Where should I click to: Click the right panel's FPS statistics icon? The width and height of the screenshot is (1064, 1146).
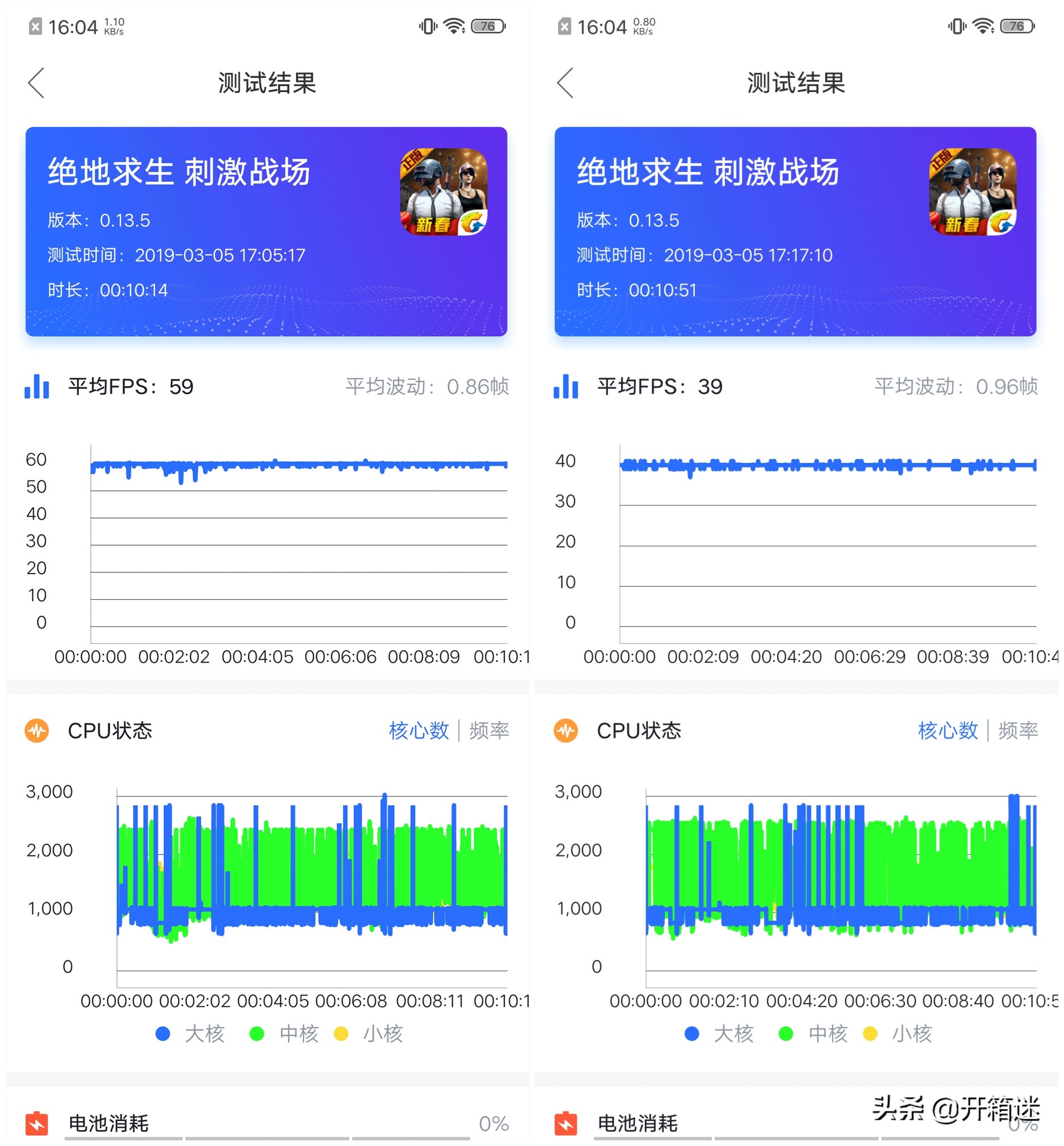[x=566, y=387]
